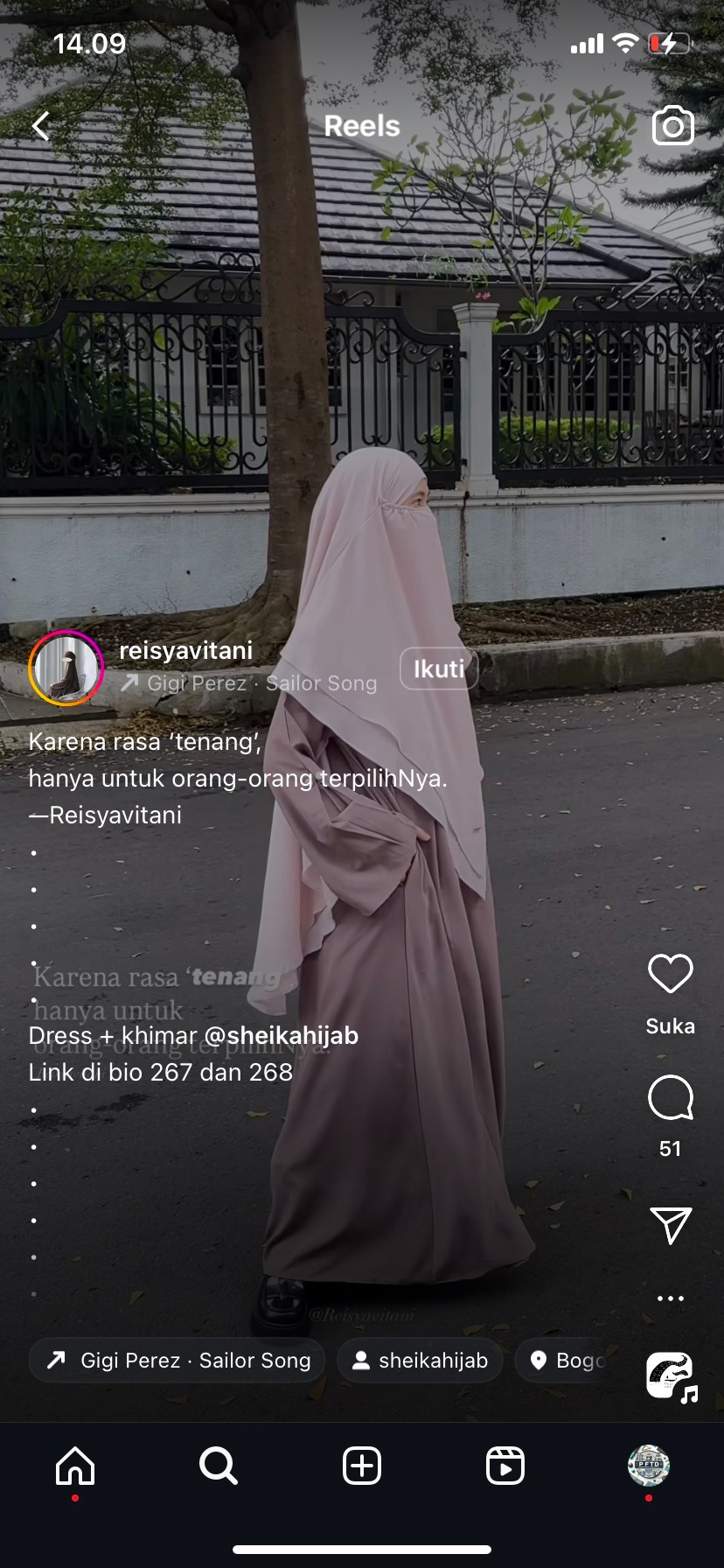Image resolution: width=724 pixels, height=1568 pixels.
Task: Switch to the Home tab
Action: 75,1466
